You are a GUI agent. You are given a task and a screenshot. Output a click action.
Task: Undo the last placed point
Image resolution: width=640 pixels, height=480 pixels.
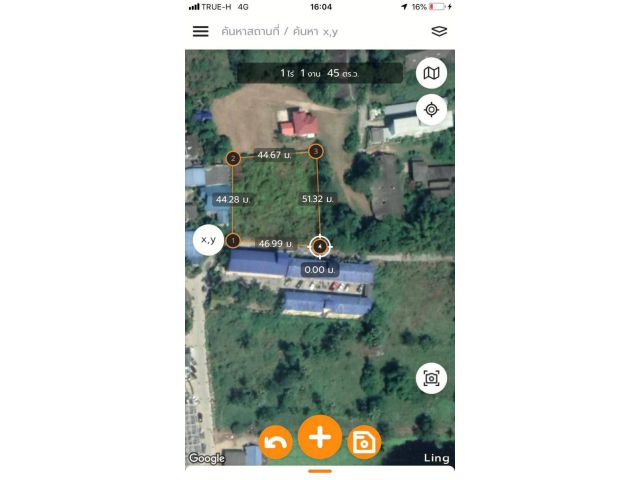coord(276,441)
